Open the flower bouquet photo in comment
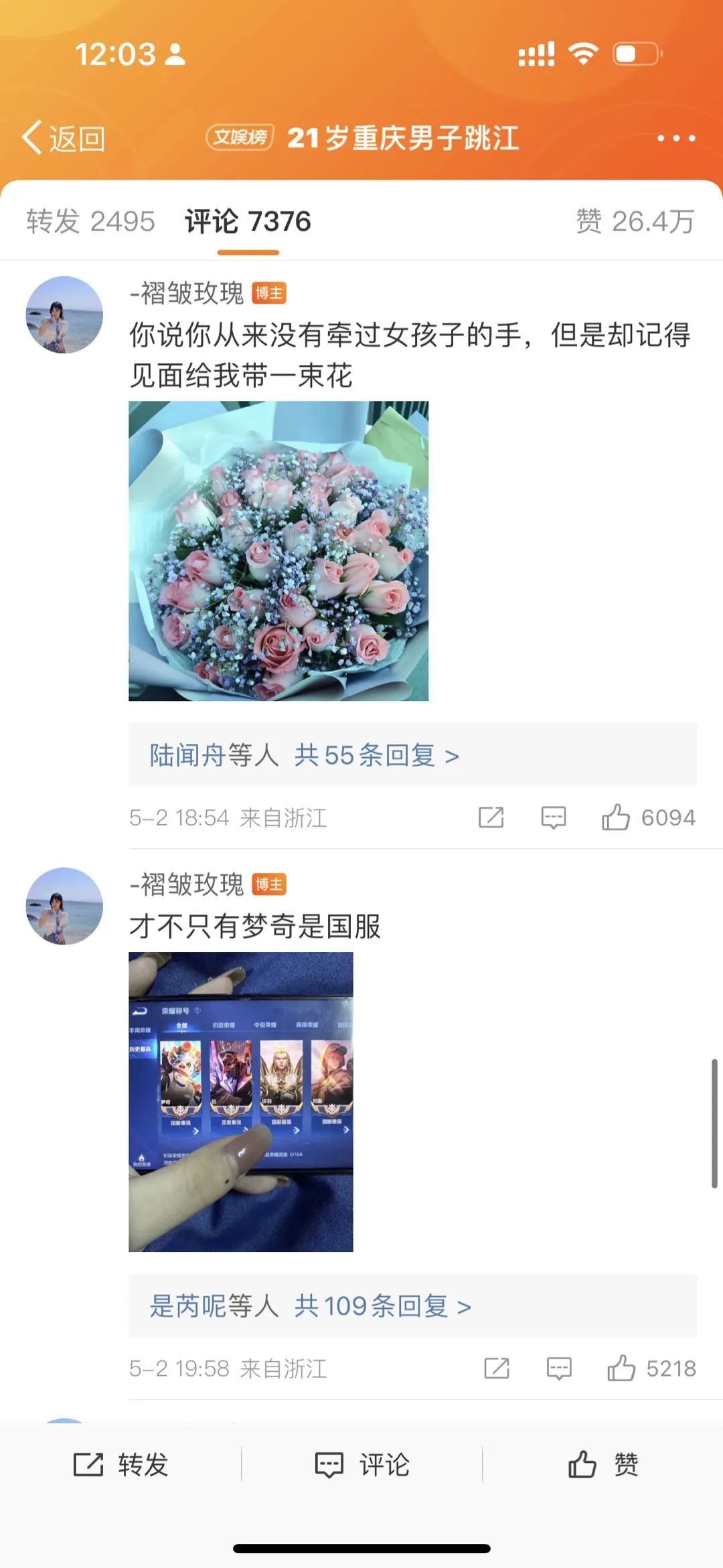Screen dimensions: 723x1568 click(278, 551)
